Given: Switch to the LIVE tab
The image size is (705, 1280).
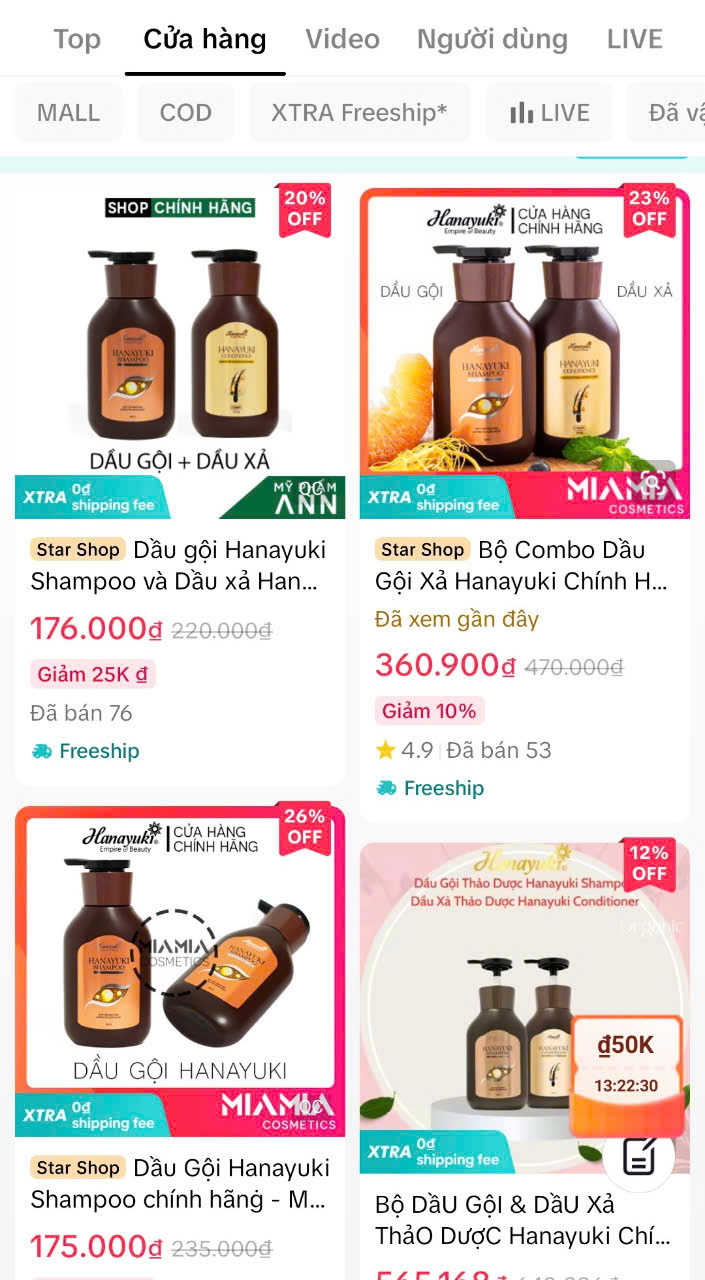Looking at the screenshot, I should point(635,39).
